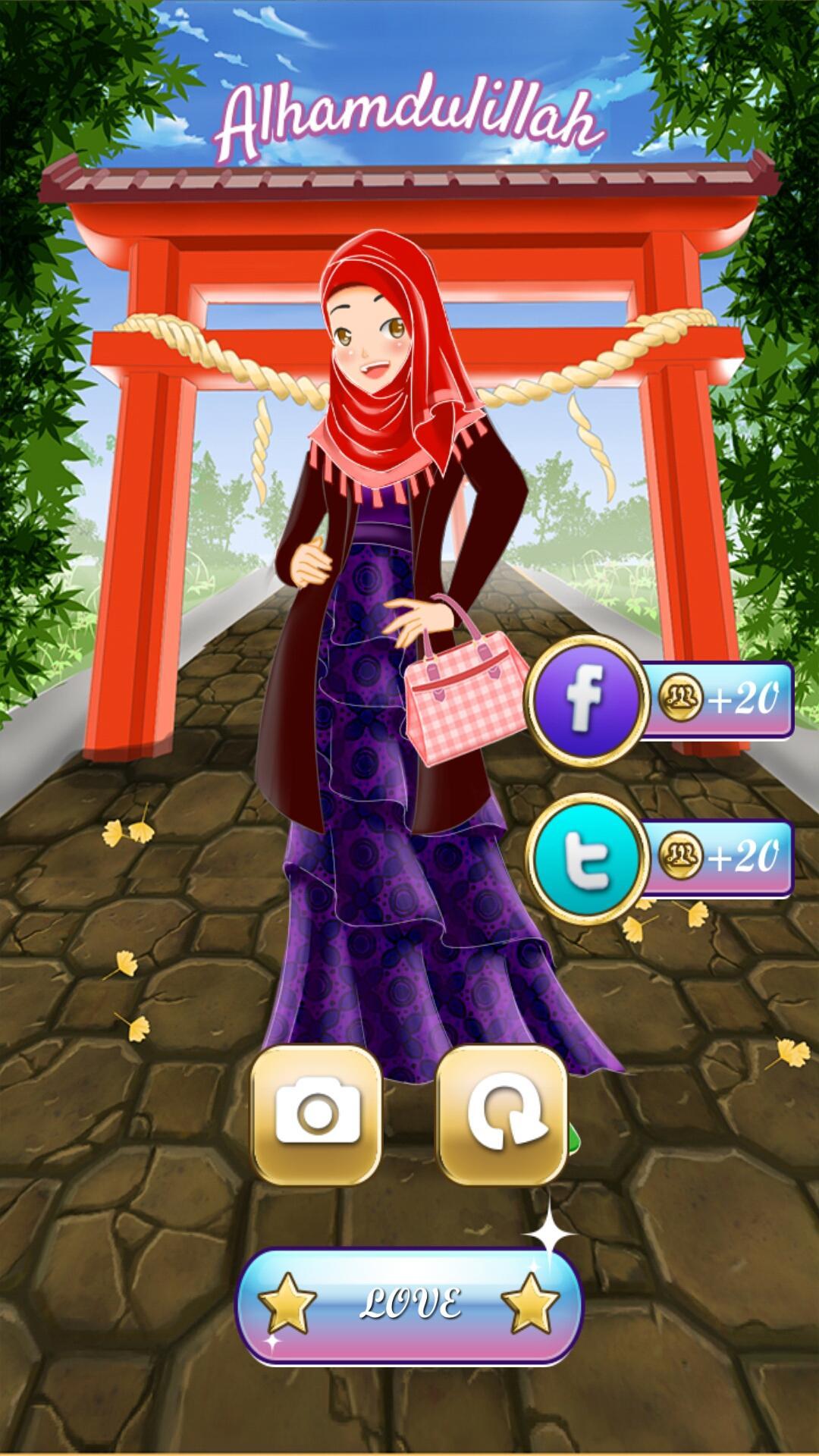This screenshot has height=1456, width=819.
Task: Restart the dress-up with the replay button
Action: pos(503,1113)
